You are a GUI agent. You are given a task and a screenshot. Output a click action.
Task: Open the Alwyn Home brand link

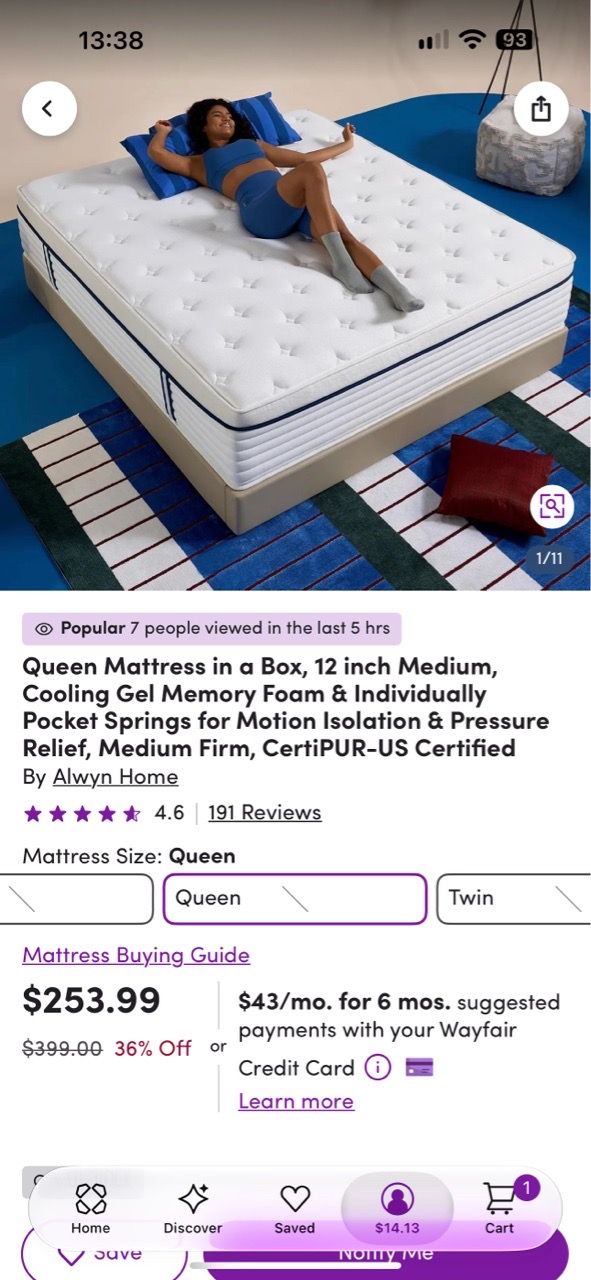point(115,777)
